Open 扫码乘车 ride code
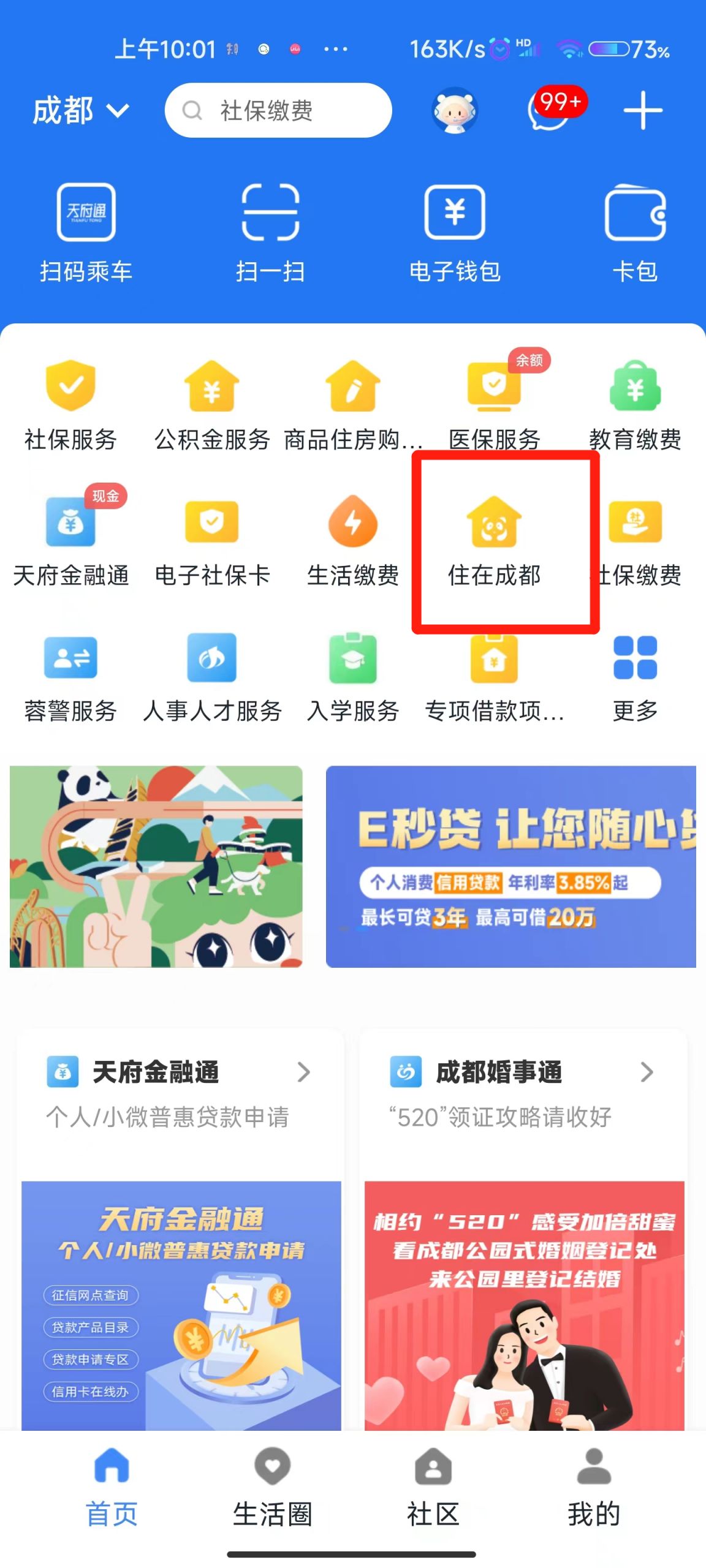The width and height of the screenshot is (706, 1568). pyautogui.click(x=86, y=233)
